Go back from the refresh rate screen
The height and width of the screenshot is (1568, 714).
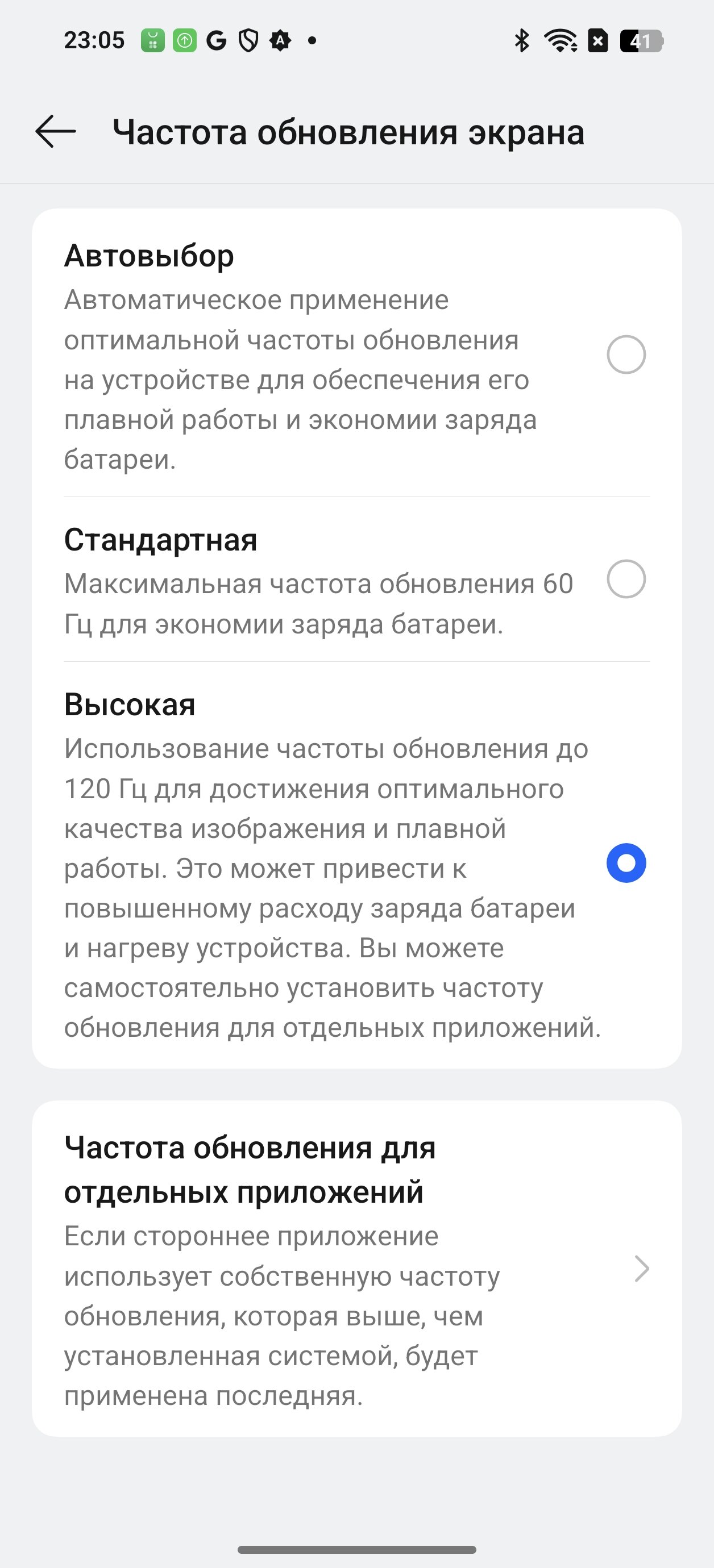(x=56, y=131)
